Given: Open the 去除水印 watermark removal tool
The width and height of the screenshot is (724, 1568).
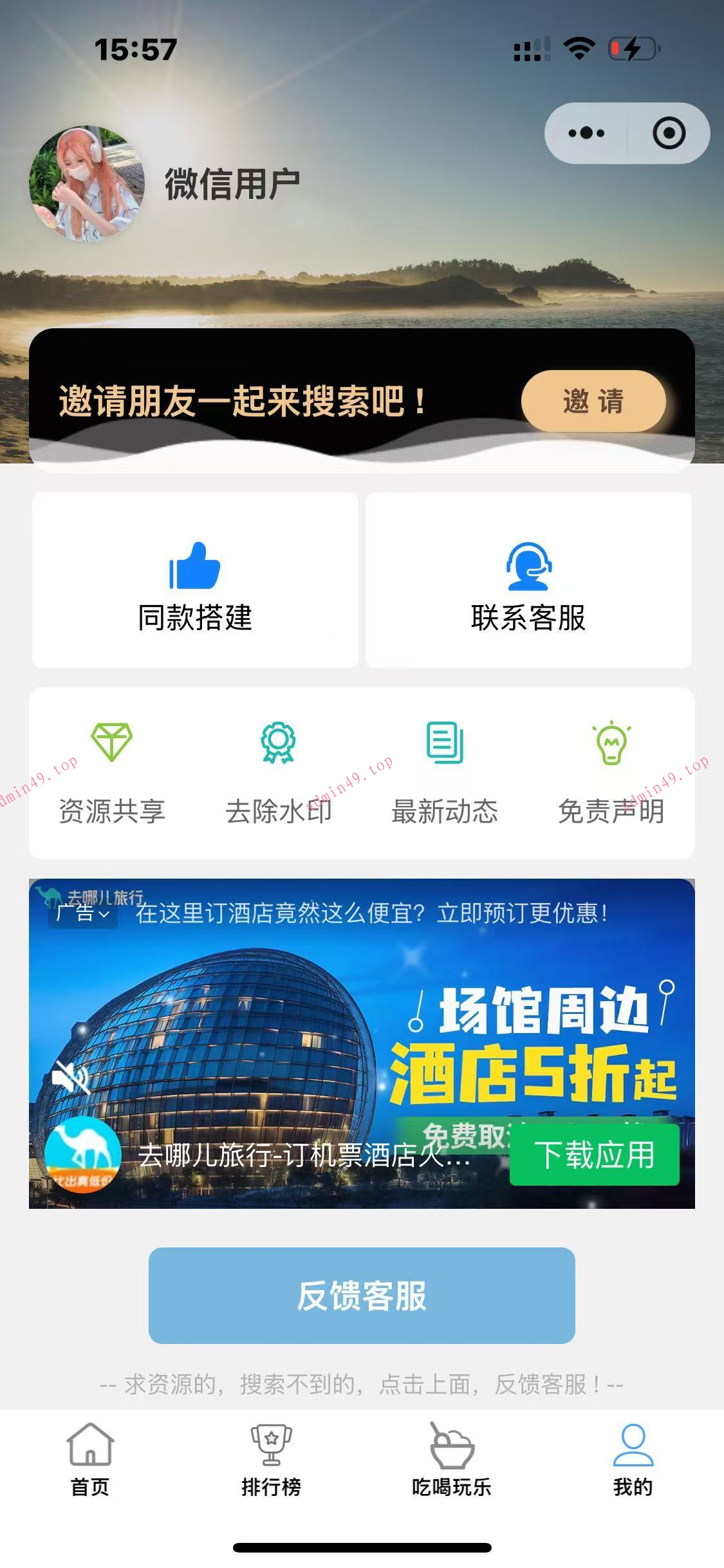Looking at the screenshot, I should click(278, 772).
